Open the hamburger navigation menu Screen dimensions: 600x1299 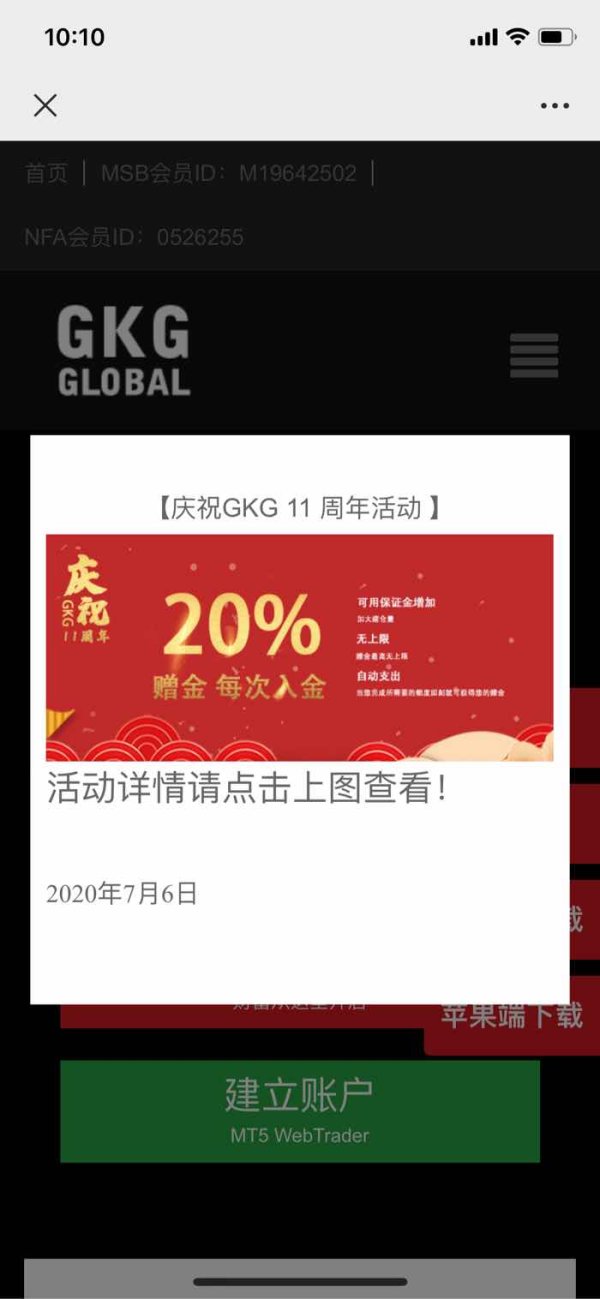click(x=534, y=355)
